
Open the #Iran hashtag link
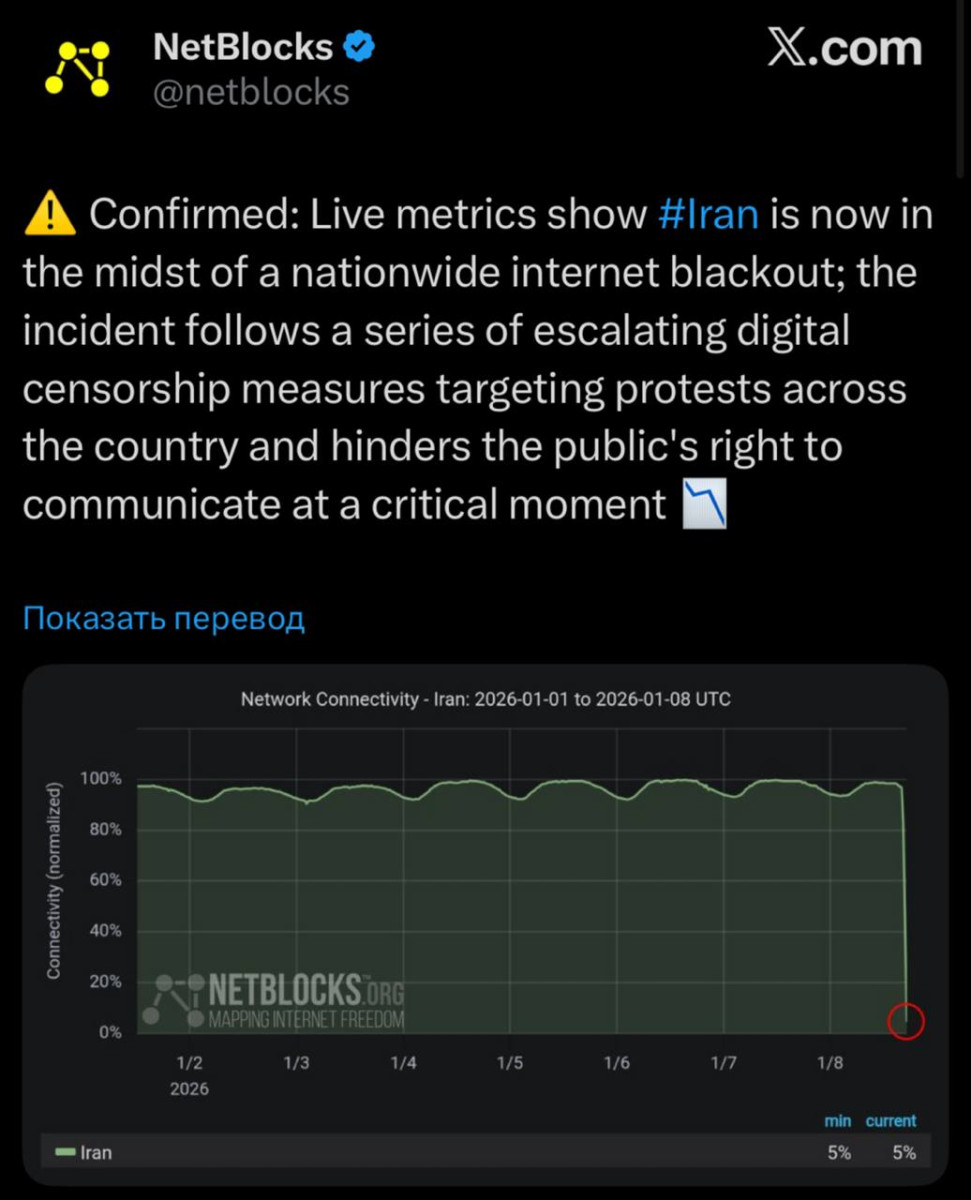pos(708,214)
